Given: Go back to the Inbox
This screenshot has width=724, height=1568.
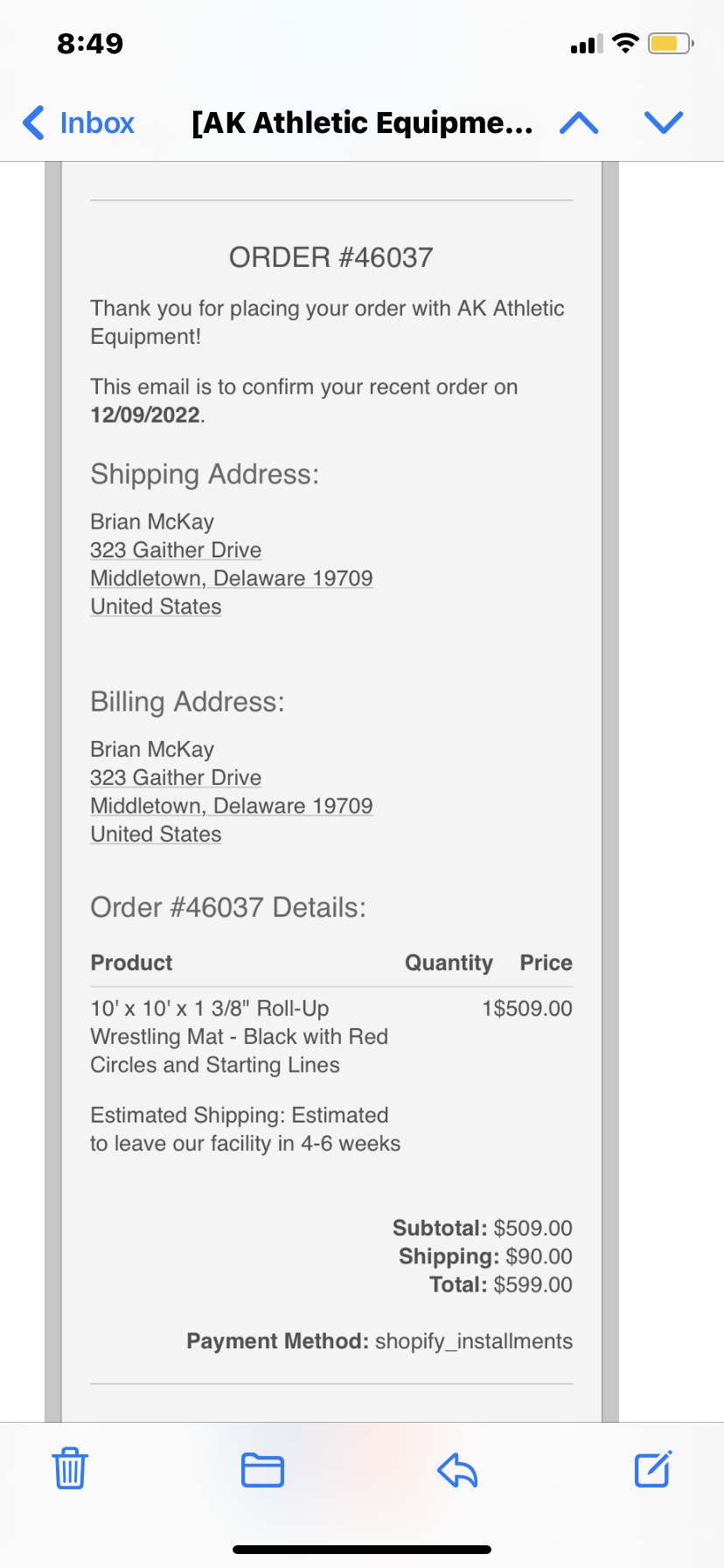Looking at the screenshot, I should point(79,122).
